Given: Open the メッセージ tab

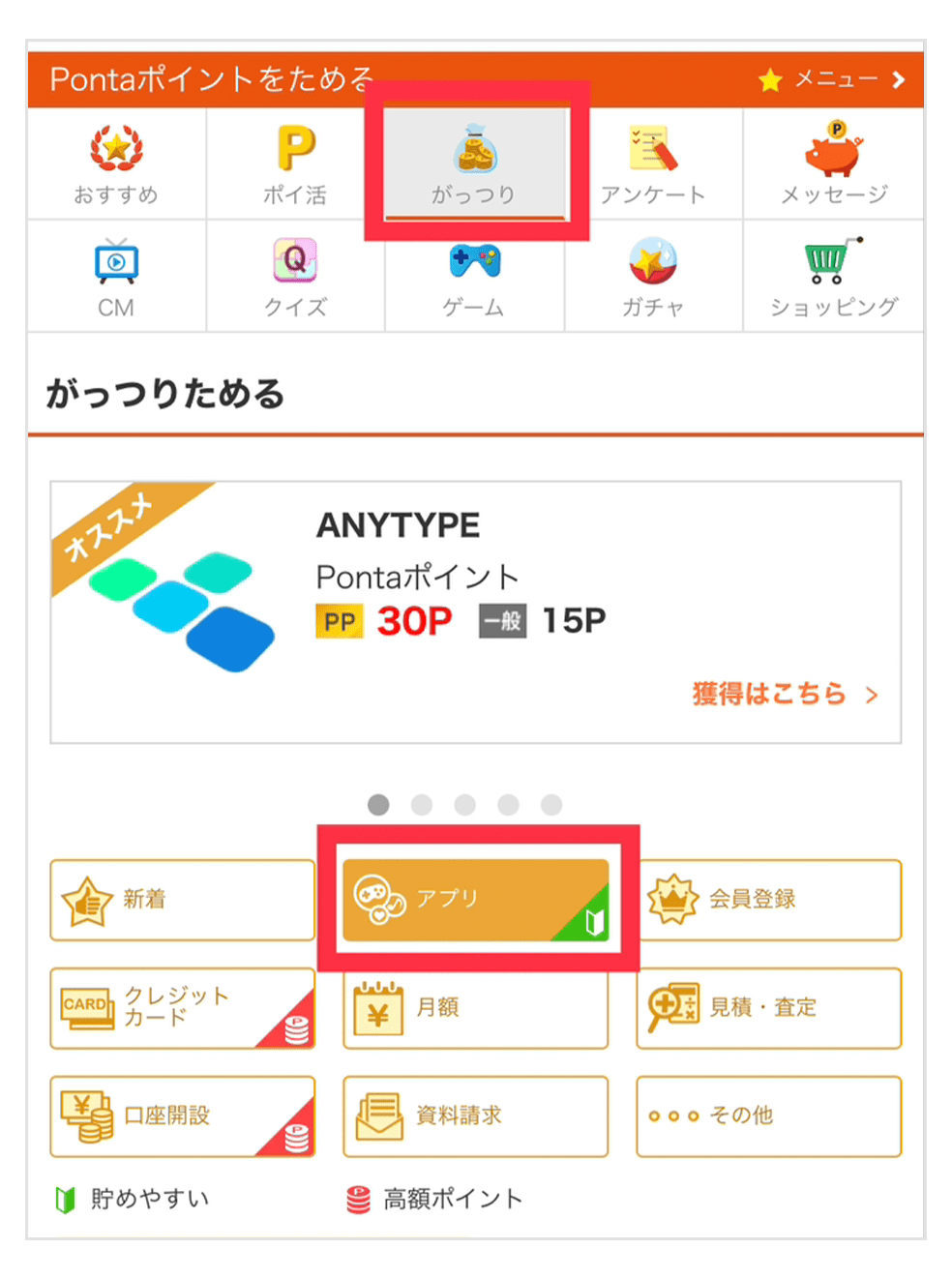Looking at the screenshot, I should click(x=833, y=164).
